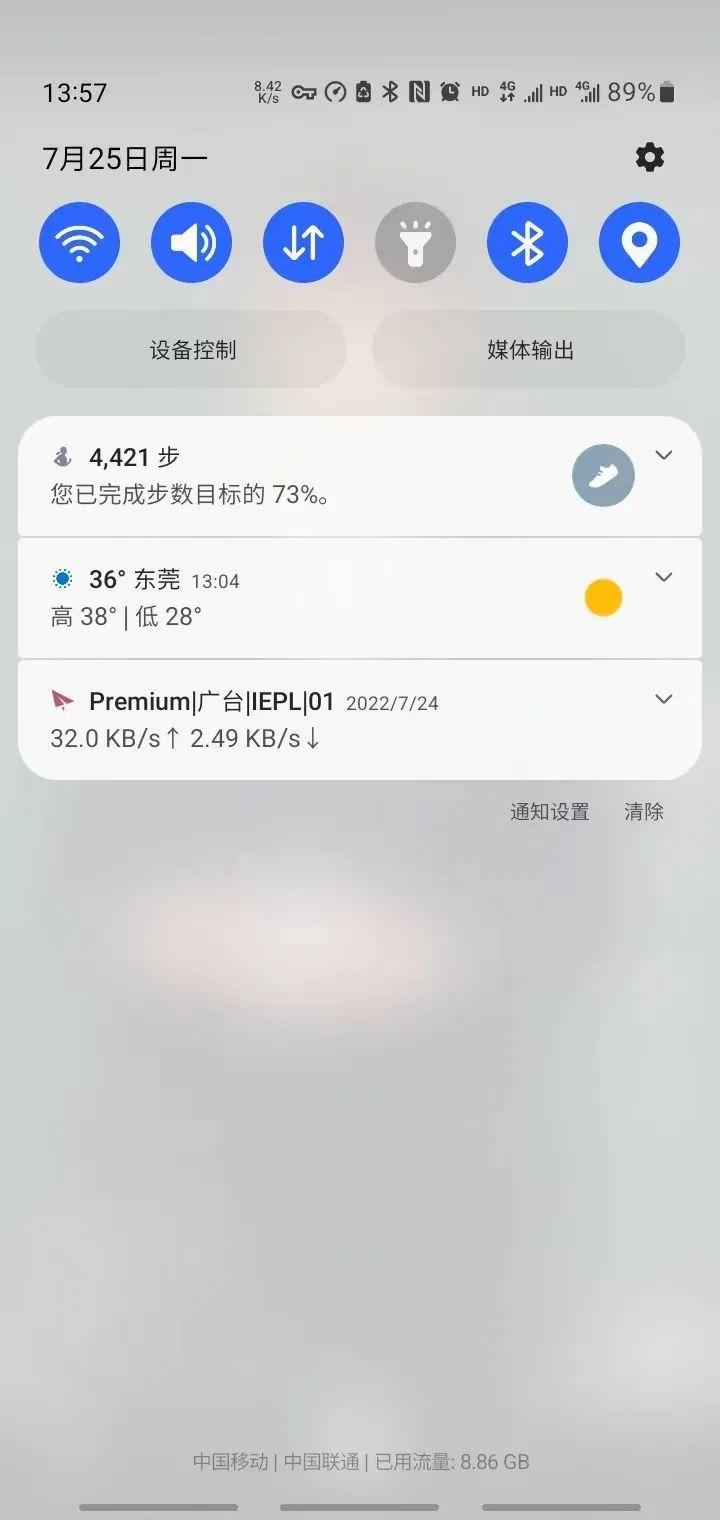Open 通知设置 notification settings
Image resolution: width=720 pixels, height=1520 pixels.
[x=549, y=812]
